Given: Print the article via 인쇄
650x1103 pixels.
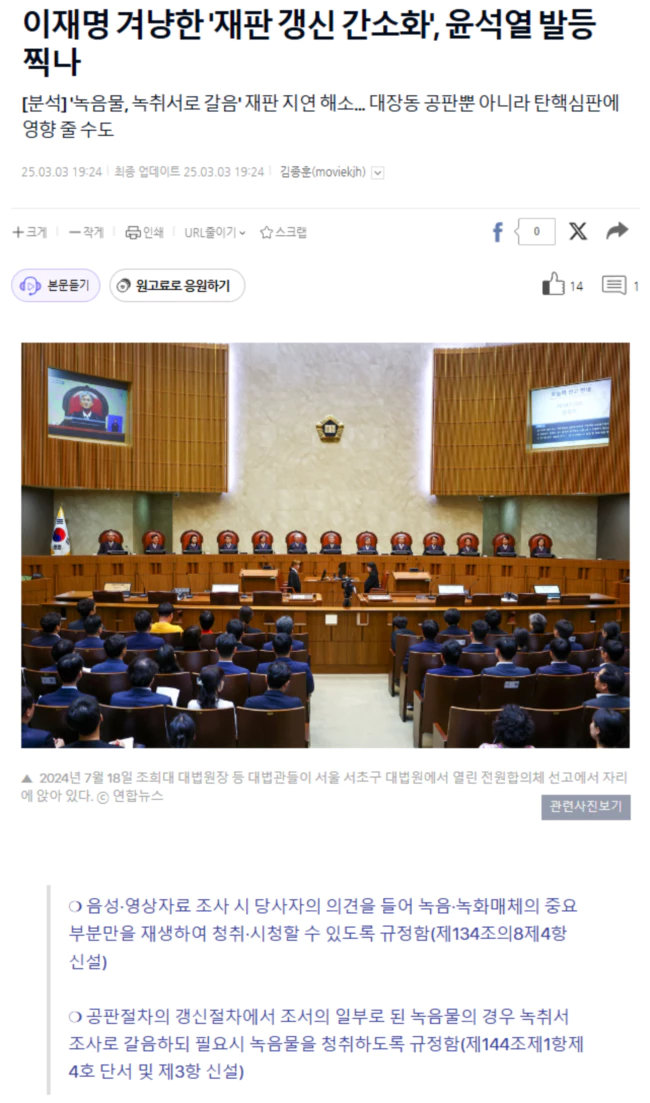Looking at the screenshot, I should [x=144, y=232].
